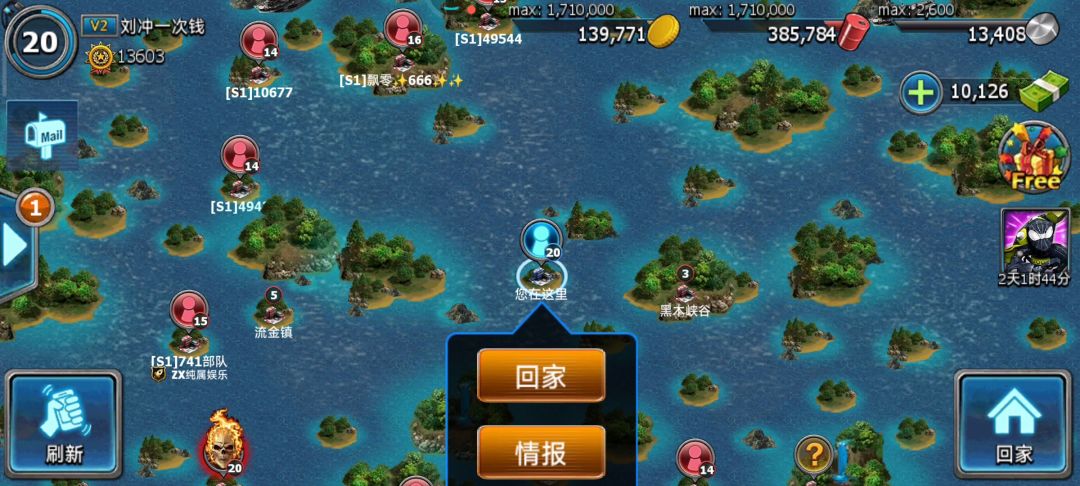Open the V2 VIP badge

(99, 26)
